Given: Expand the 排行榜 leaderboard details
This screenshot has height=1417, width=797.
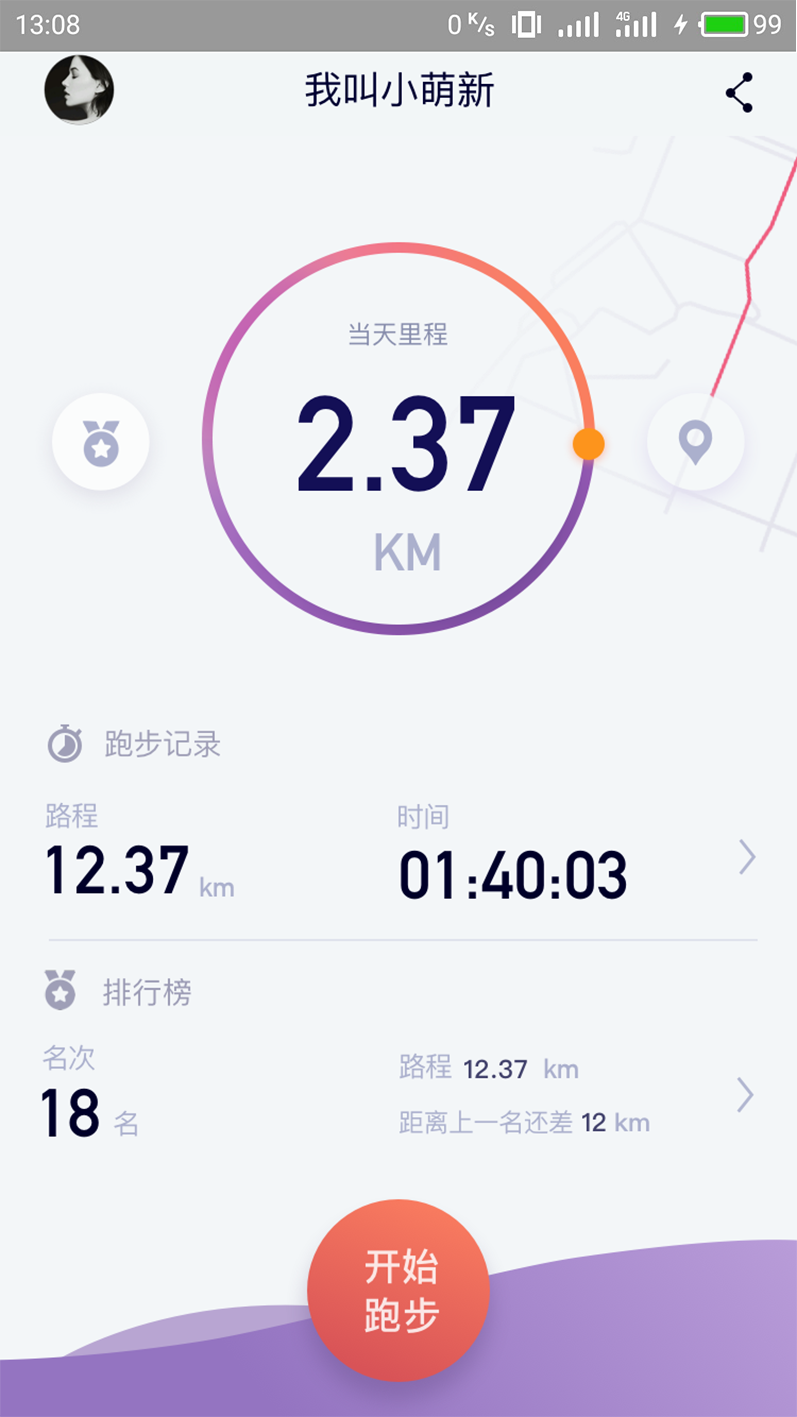Looking at the screenshot, I should 746,1095.
